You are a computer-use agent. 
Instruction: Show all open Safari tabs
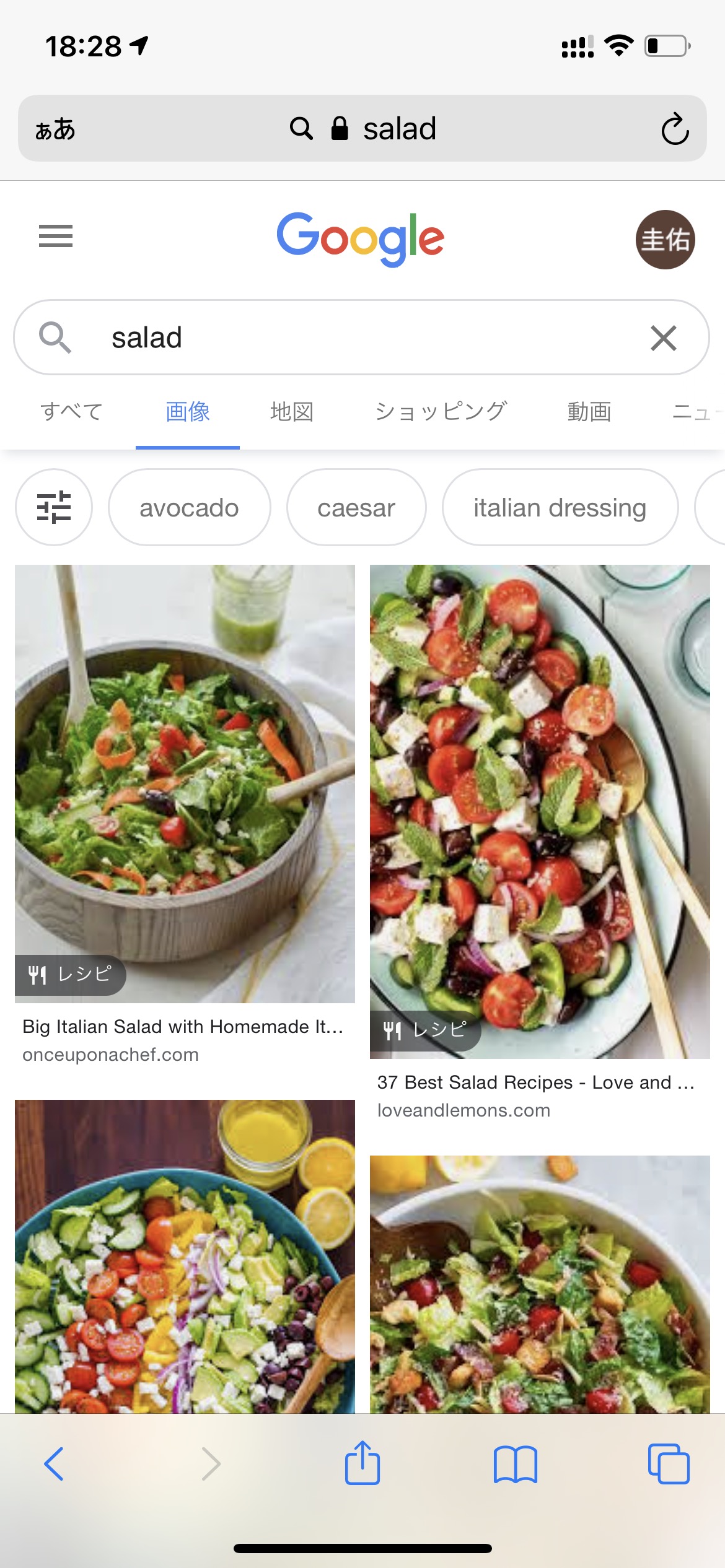pos(668,1464)
